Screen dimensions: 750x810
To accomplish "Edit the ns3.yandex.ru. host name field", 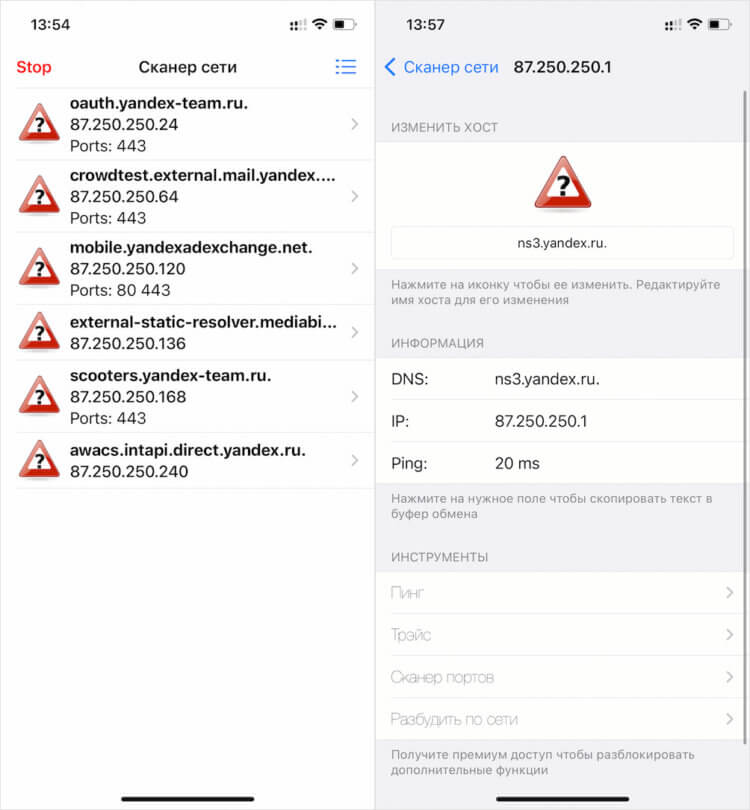I will click(x=562, y=242).
